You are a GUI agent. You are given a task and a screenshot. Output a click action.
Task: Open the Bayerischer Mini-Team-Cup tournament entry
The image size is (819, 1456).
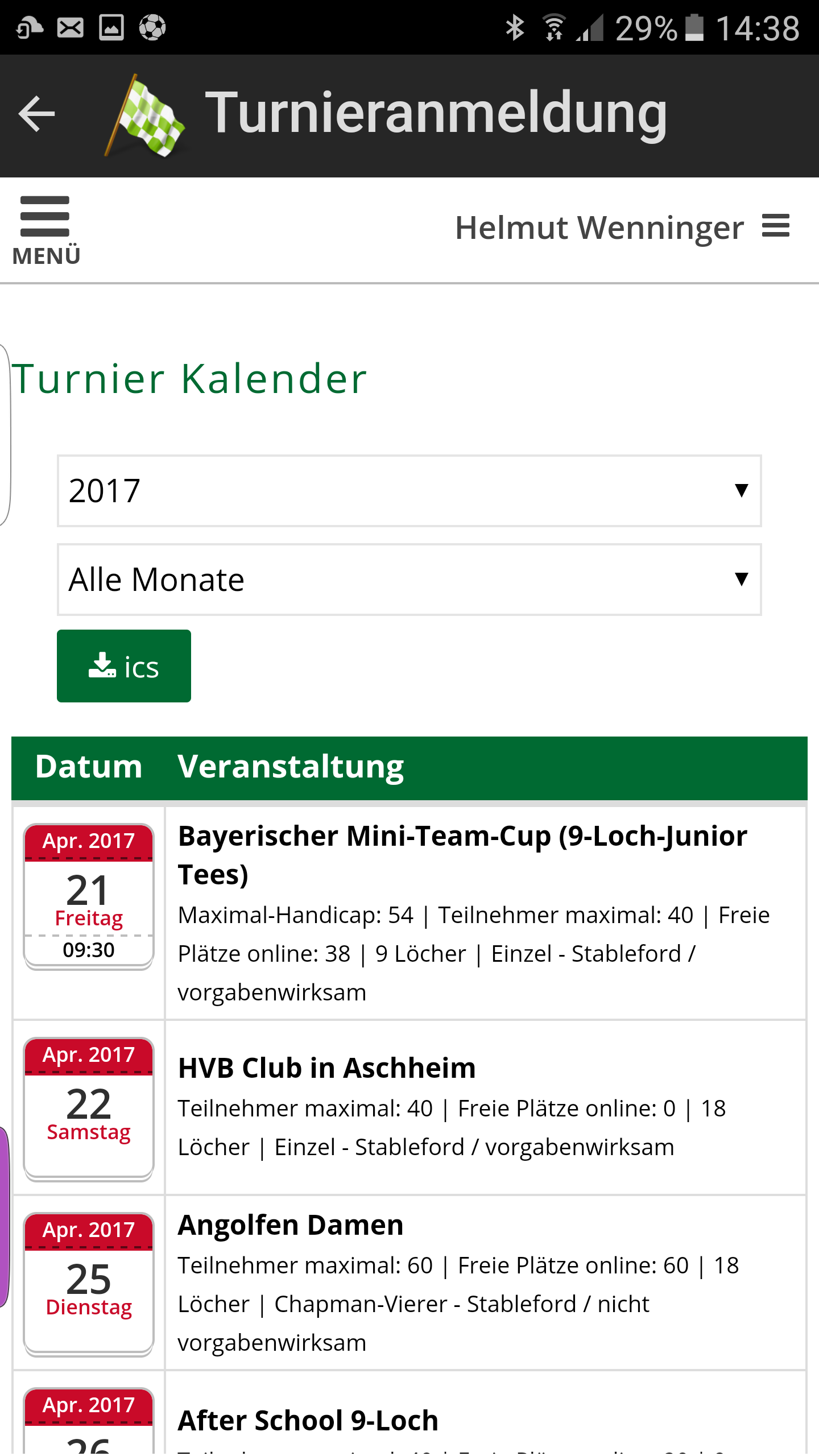(x=462, y=855)
